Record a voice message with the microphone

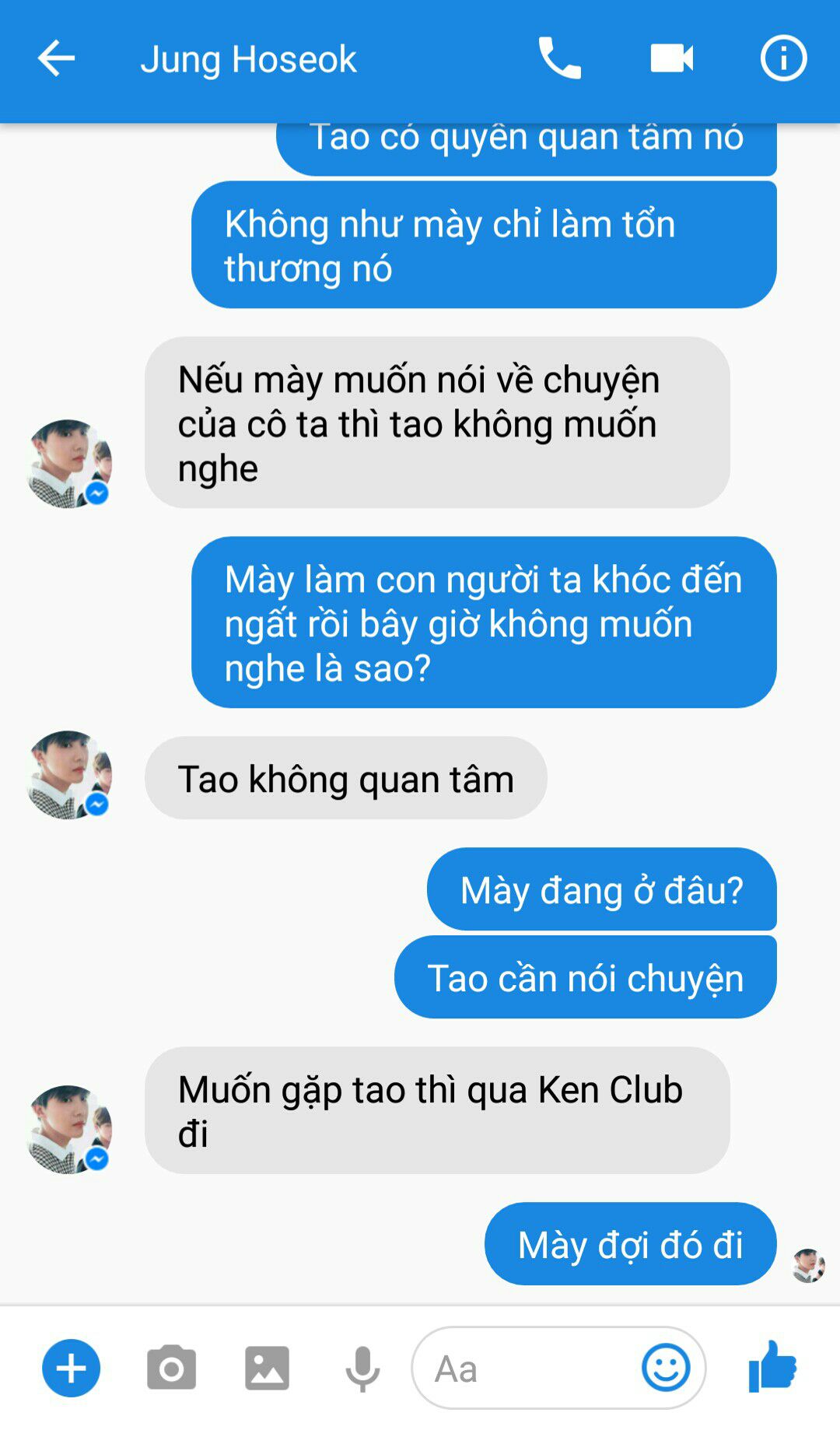pos(362,1369)
